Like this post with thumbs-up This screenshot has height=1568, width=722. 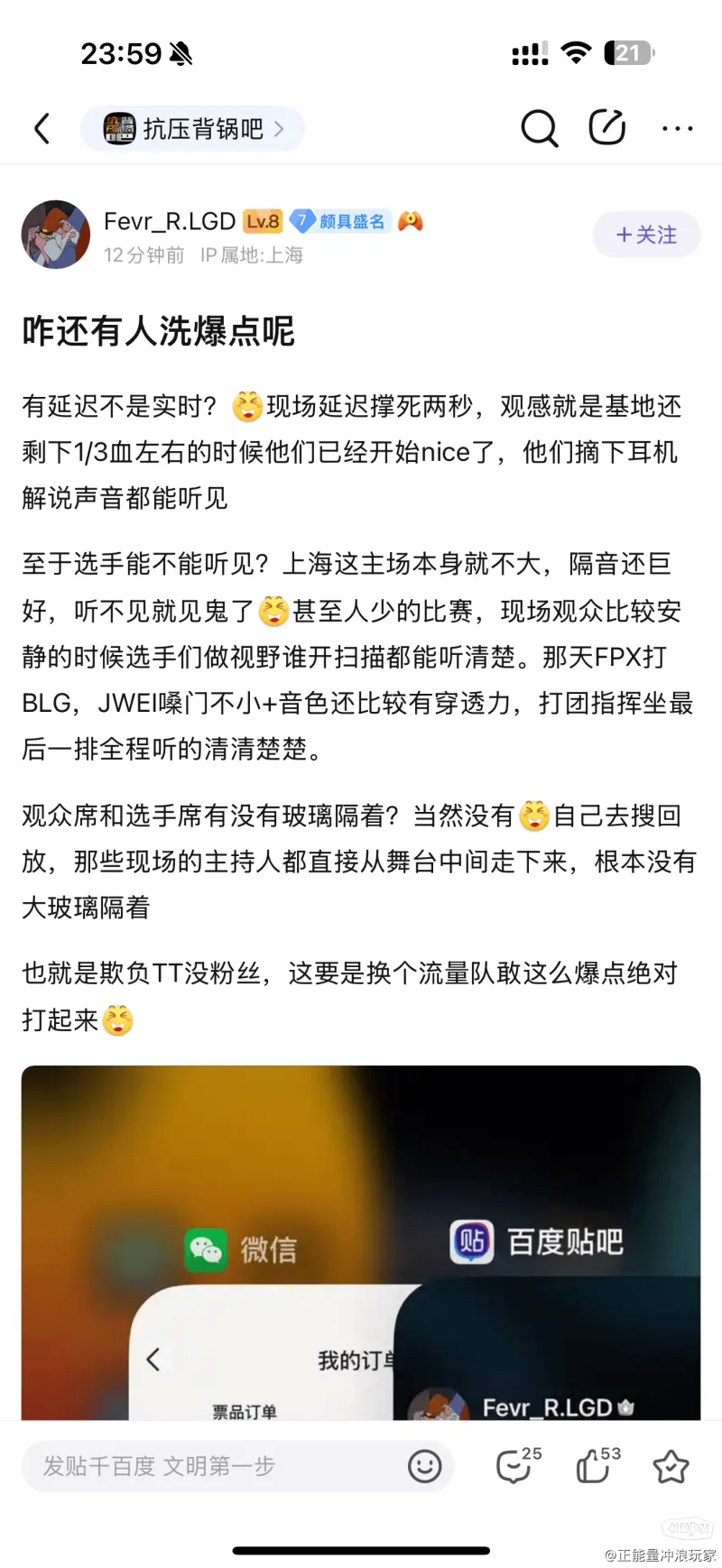click(x=597, y=1466)
